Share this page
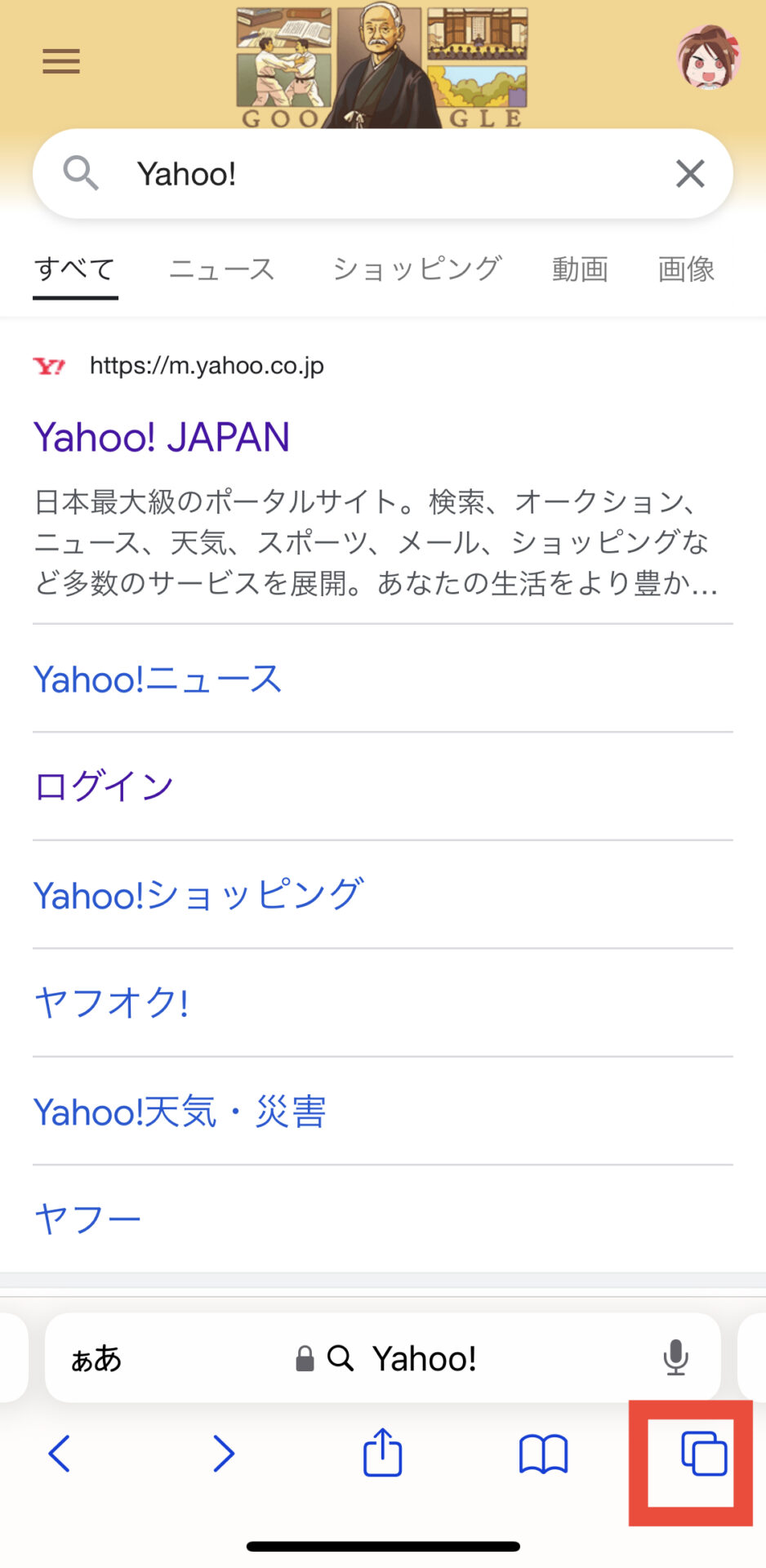 tap(382, 1451)
